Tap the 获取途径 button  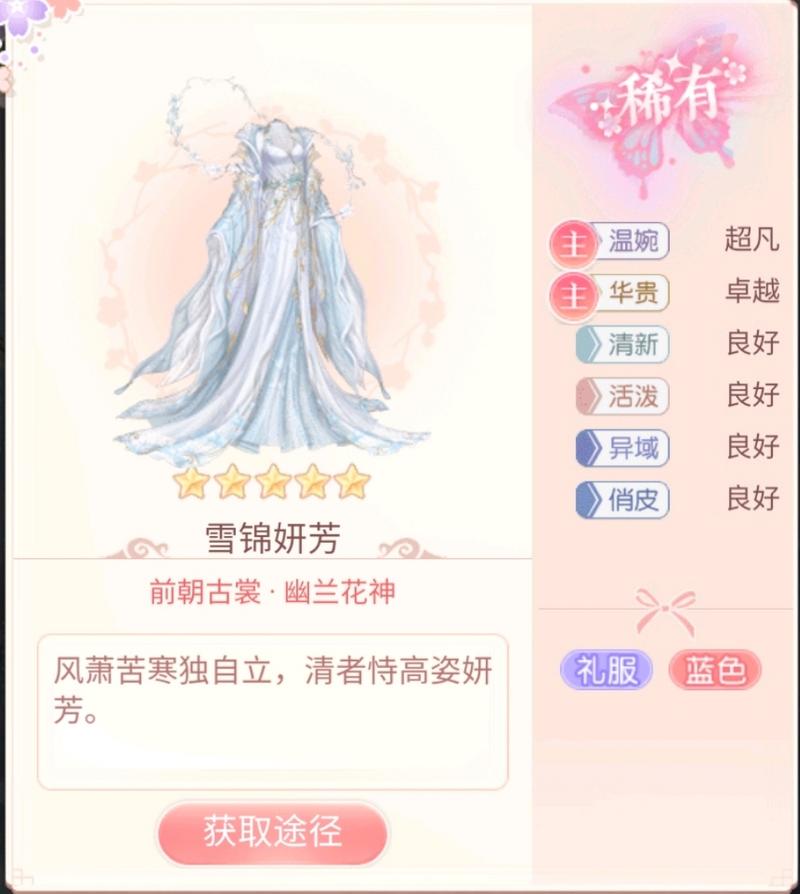click(272, 832)
